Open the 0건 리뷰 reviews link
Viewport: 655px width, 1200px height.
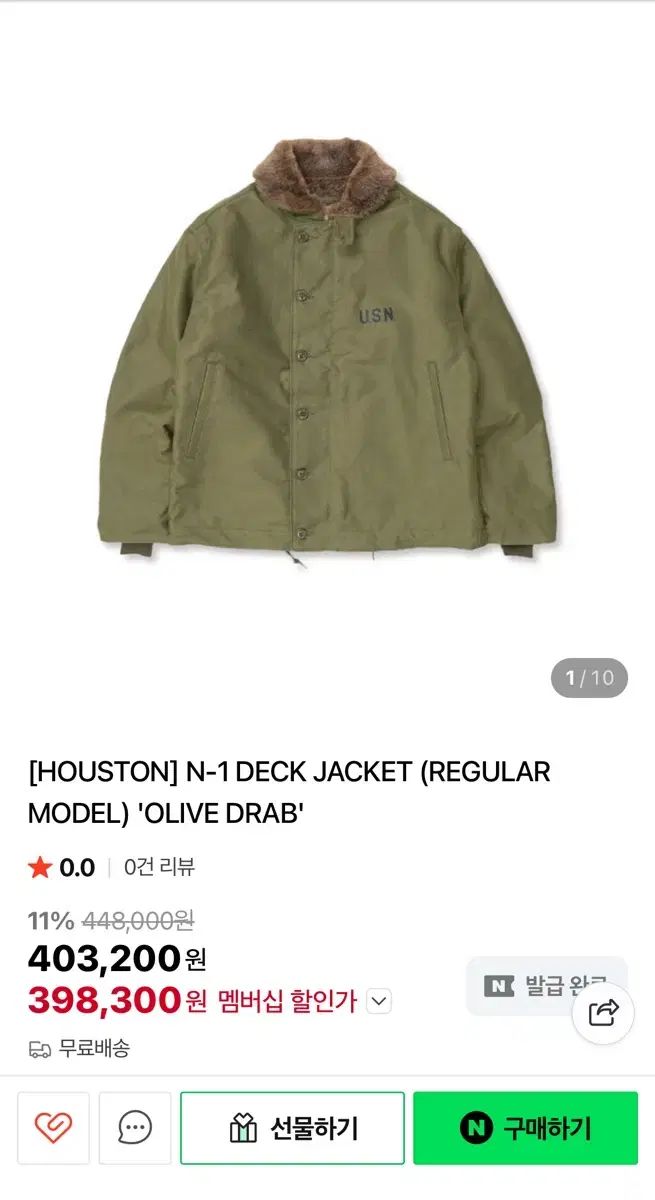point(159,867)
